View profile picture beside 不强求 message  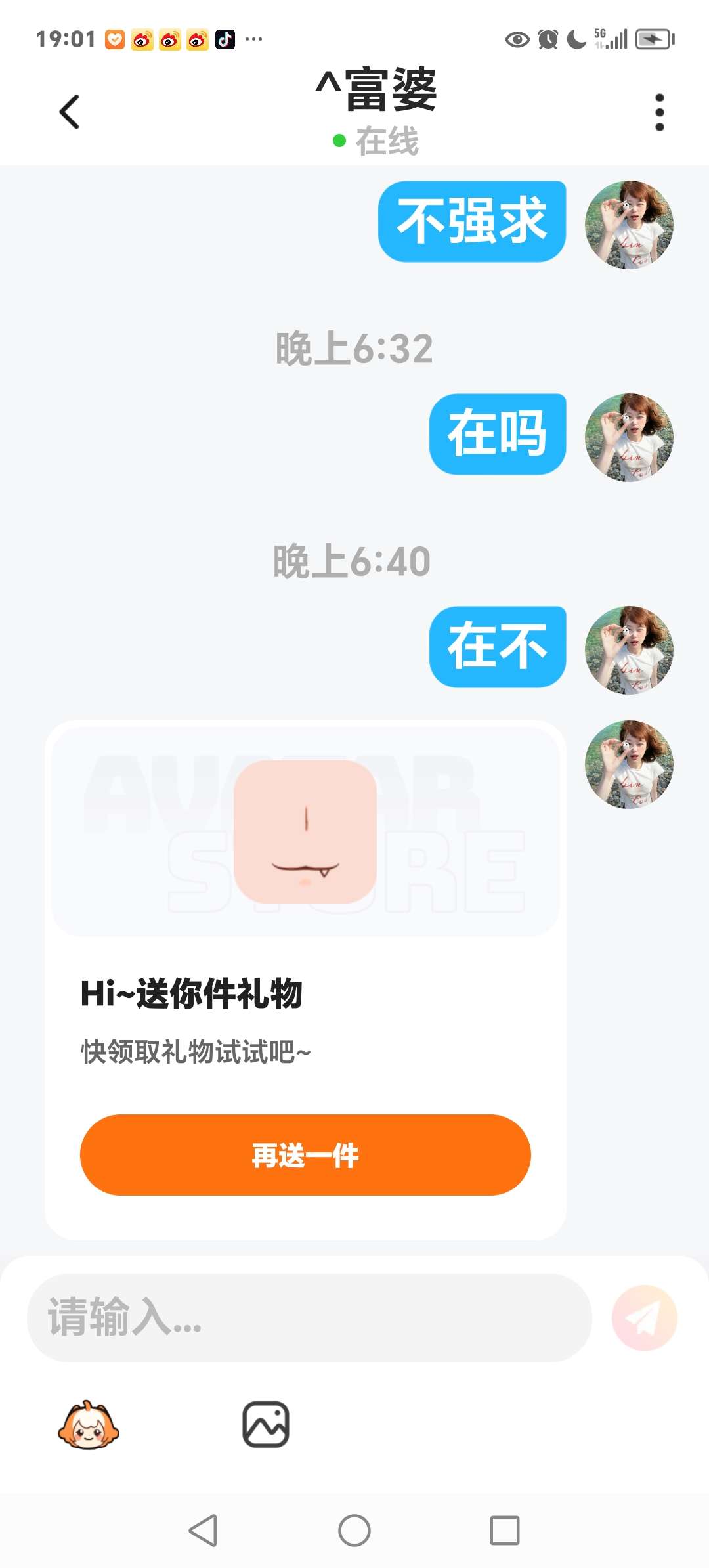pos(628,225)
